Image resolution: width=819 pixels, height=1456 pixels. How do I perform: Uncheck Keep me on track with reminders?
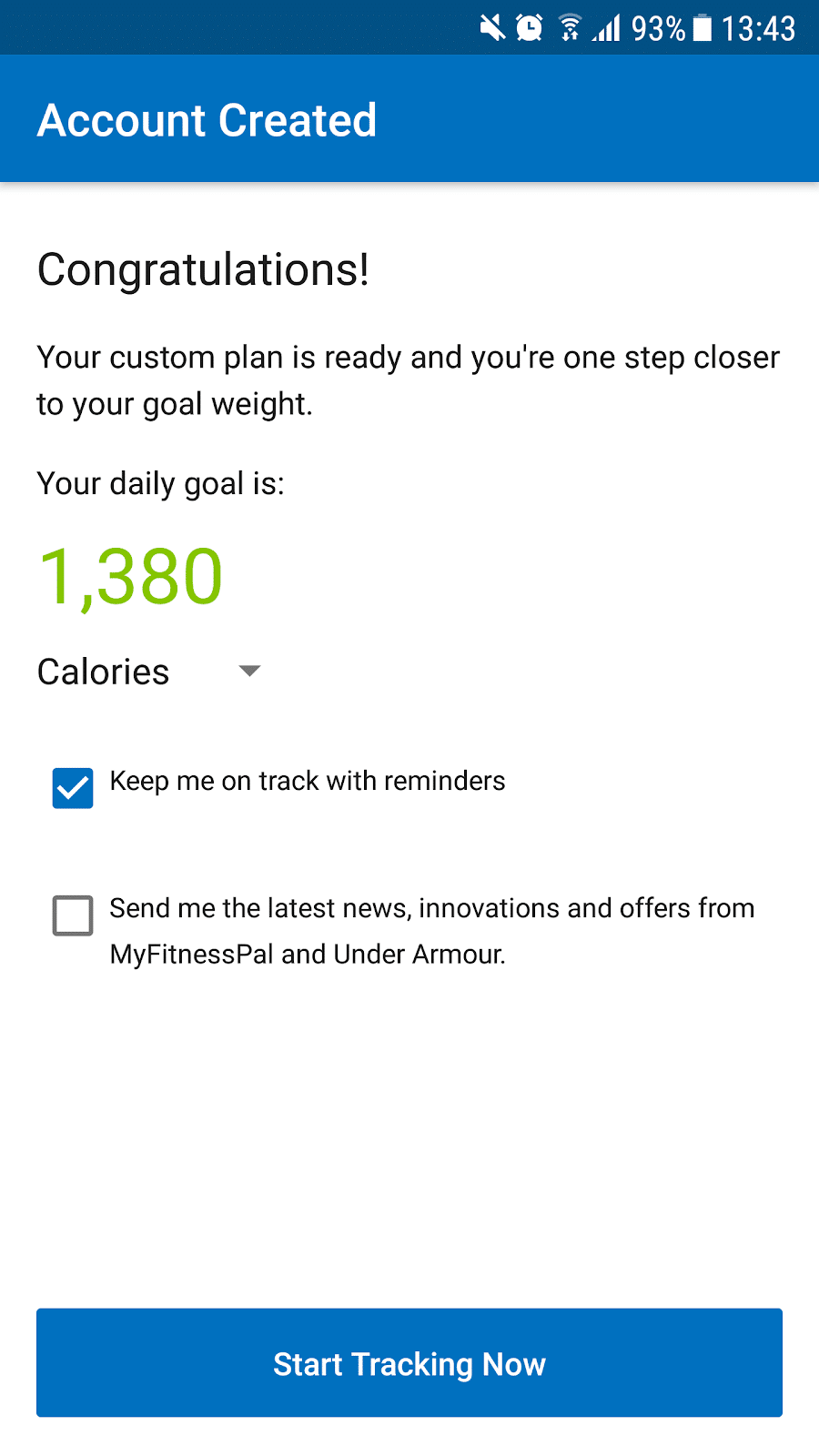tap(73, 788)
